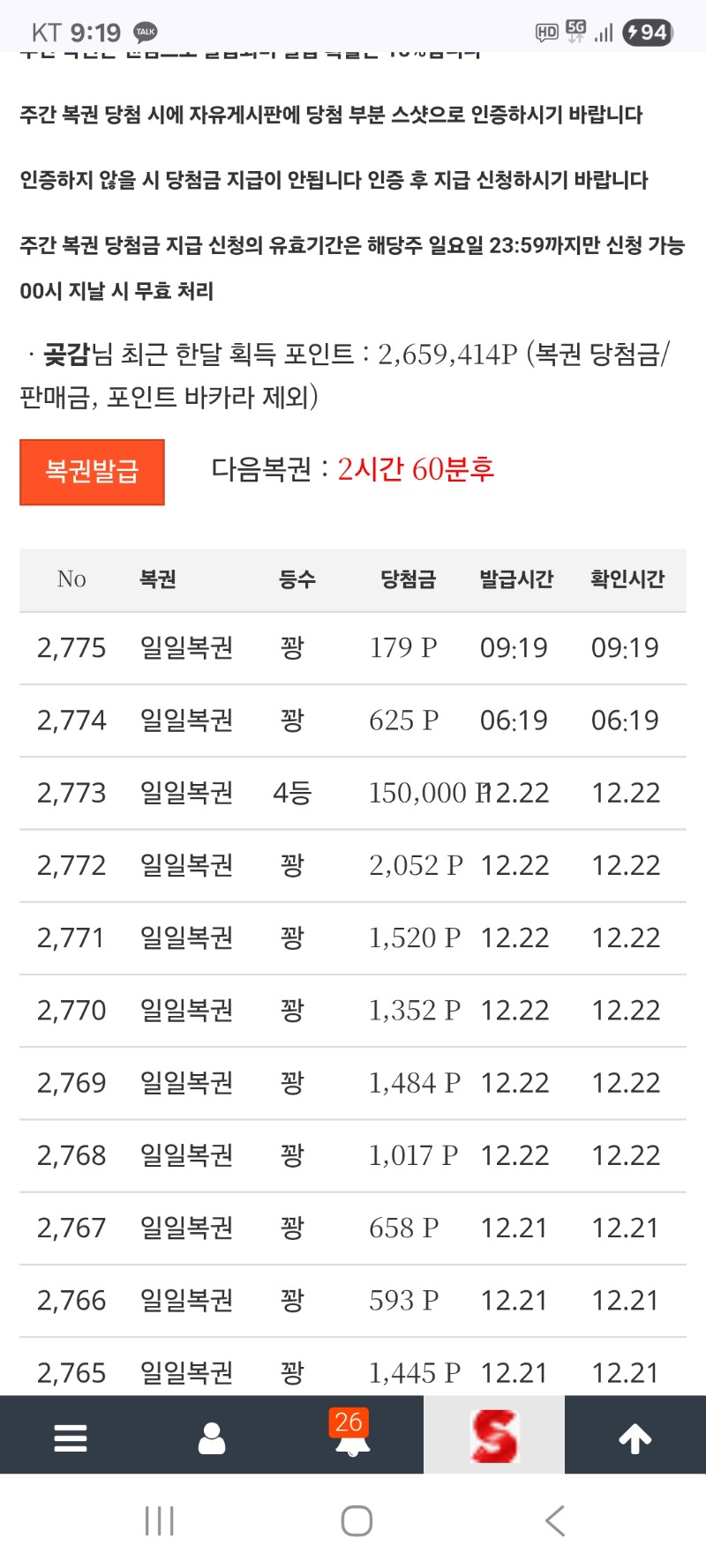Open the notifications bell with 26

click(x=351, y=1436)
